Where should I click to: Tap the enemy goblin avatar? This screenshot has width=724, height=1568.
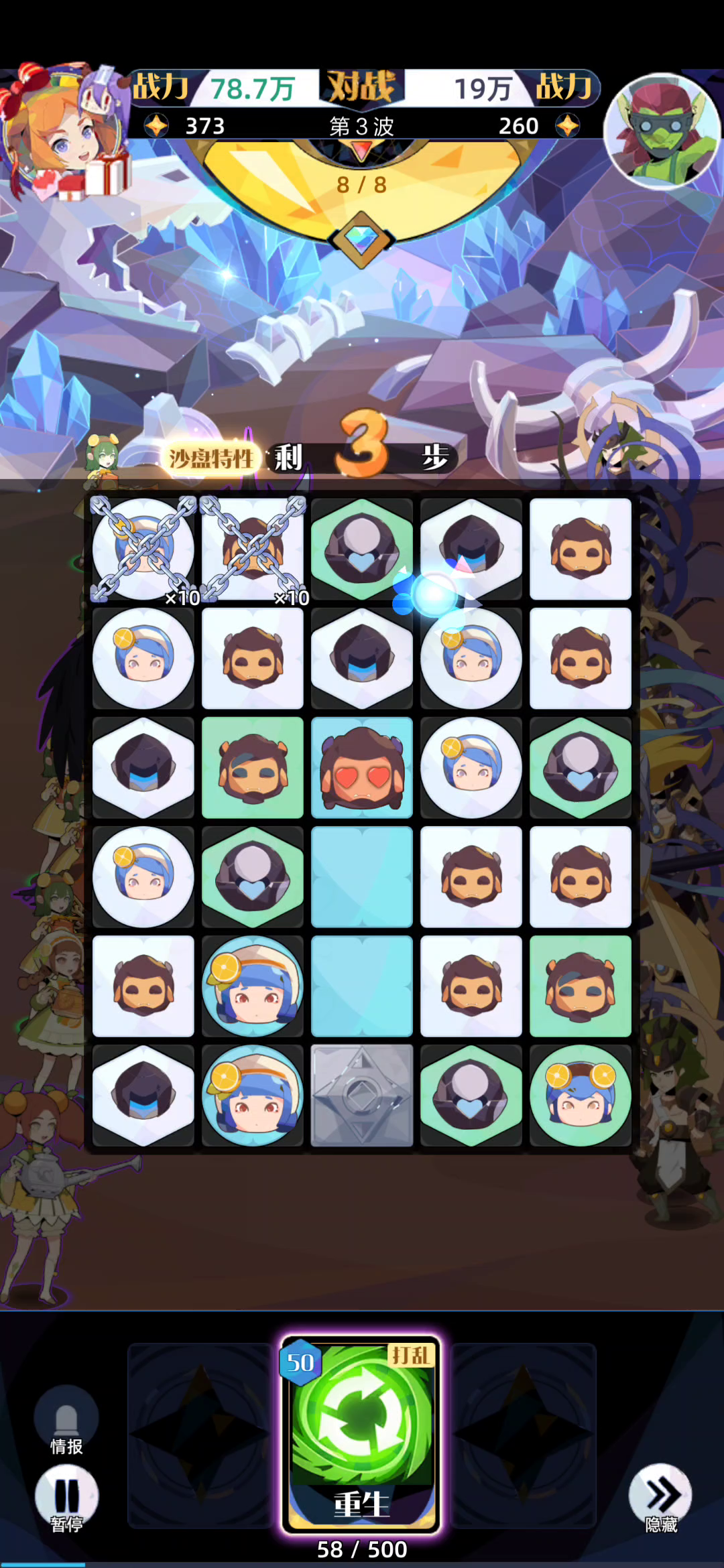coord(662,131)
